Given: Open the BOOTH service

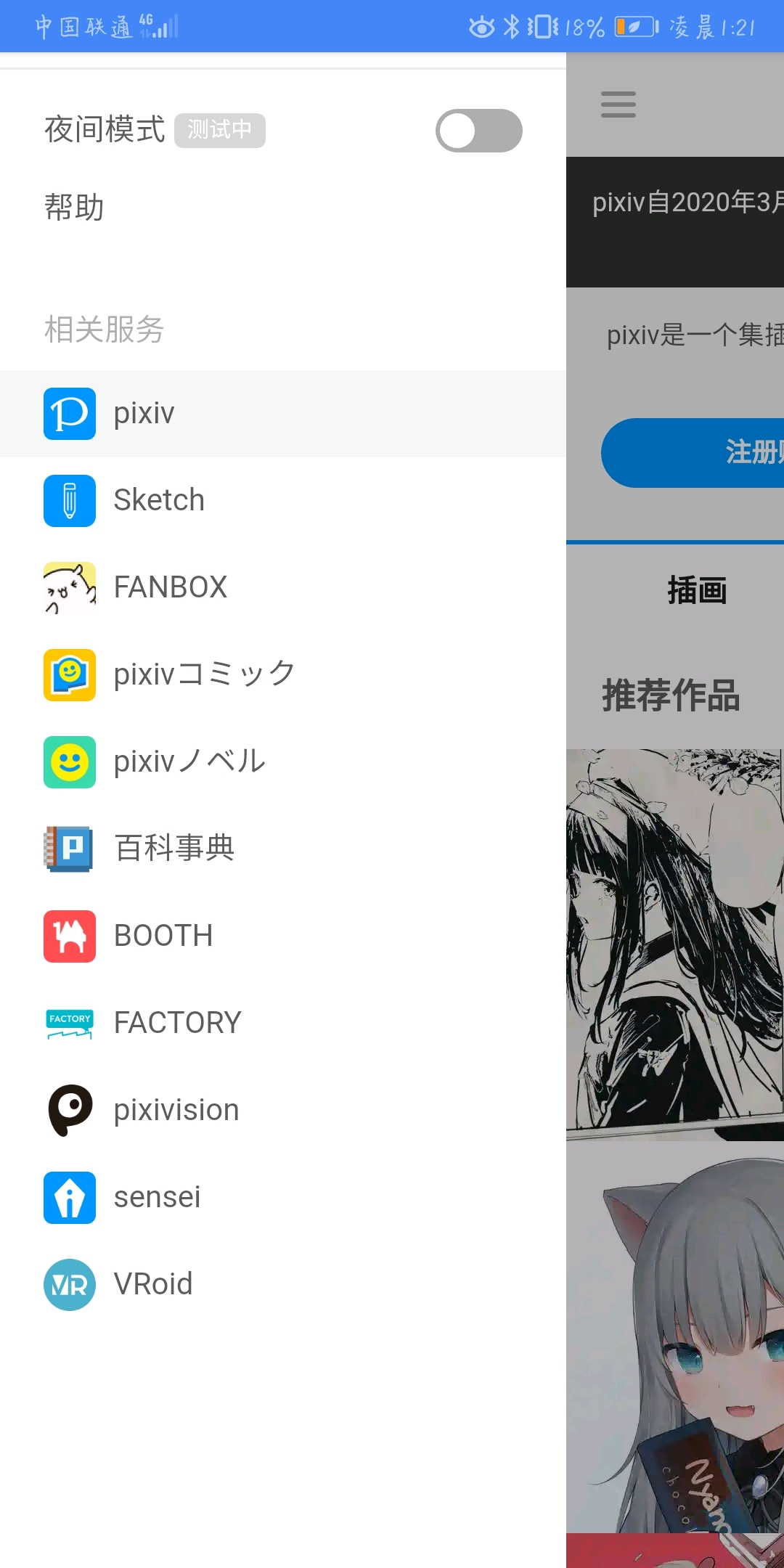Looking at the screenshot, I should [283, 936].
